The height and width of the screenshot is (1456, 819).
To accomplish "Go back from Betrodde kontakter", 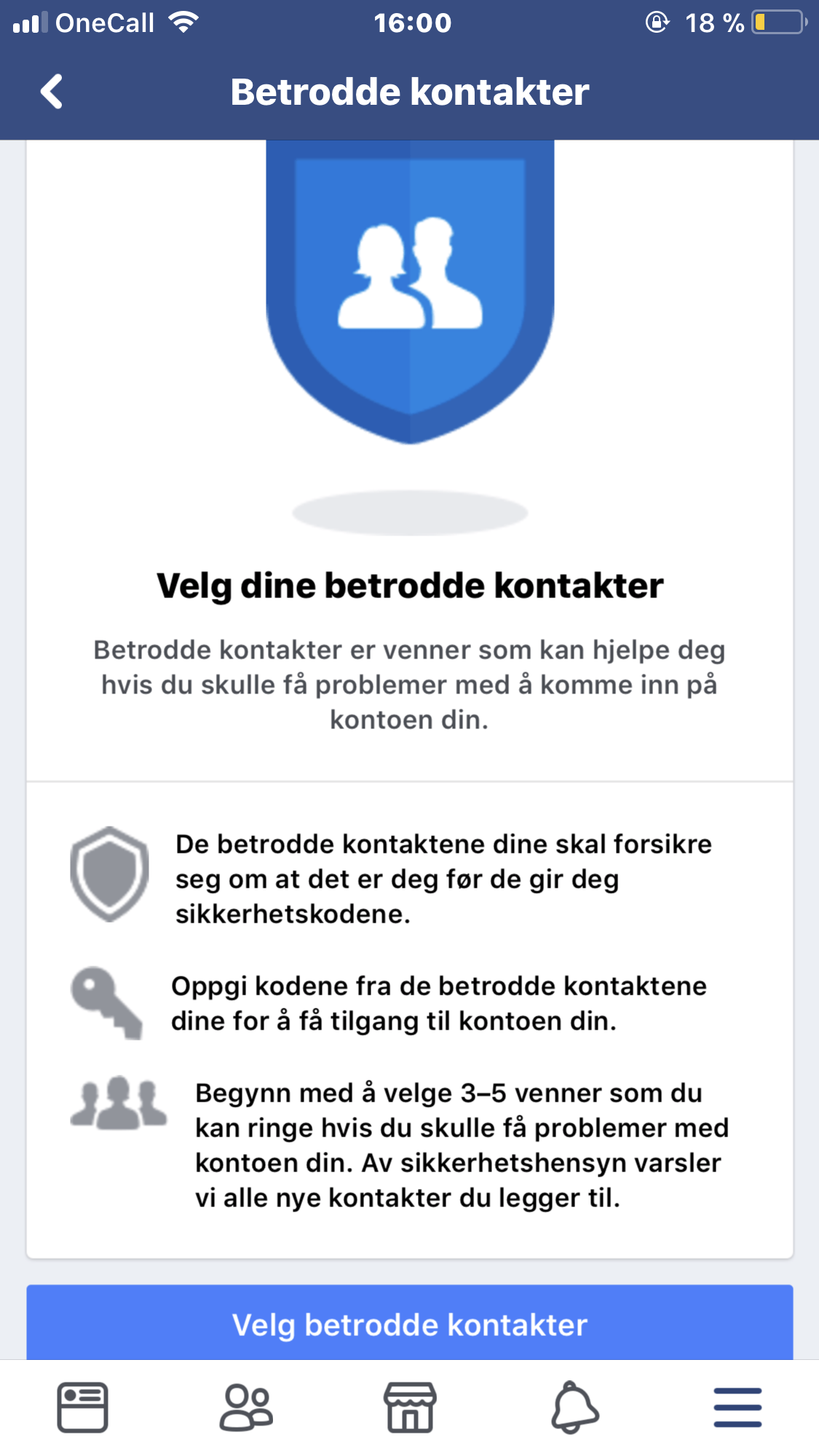I will pyautogui.click(x=52, y=92).
